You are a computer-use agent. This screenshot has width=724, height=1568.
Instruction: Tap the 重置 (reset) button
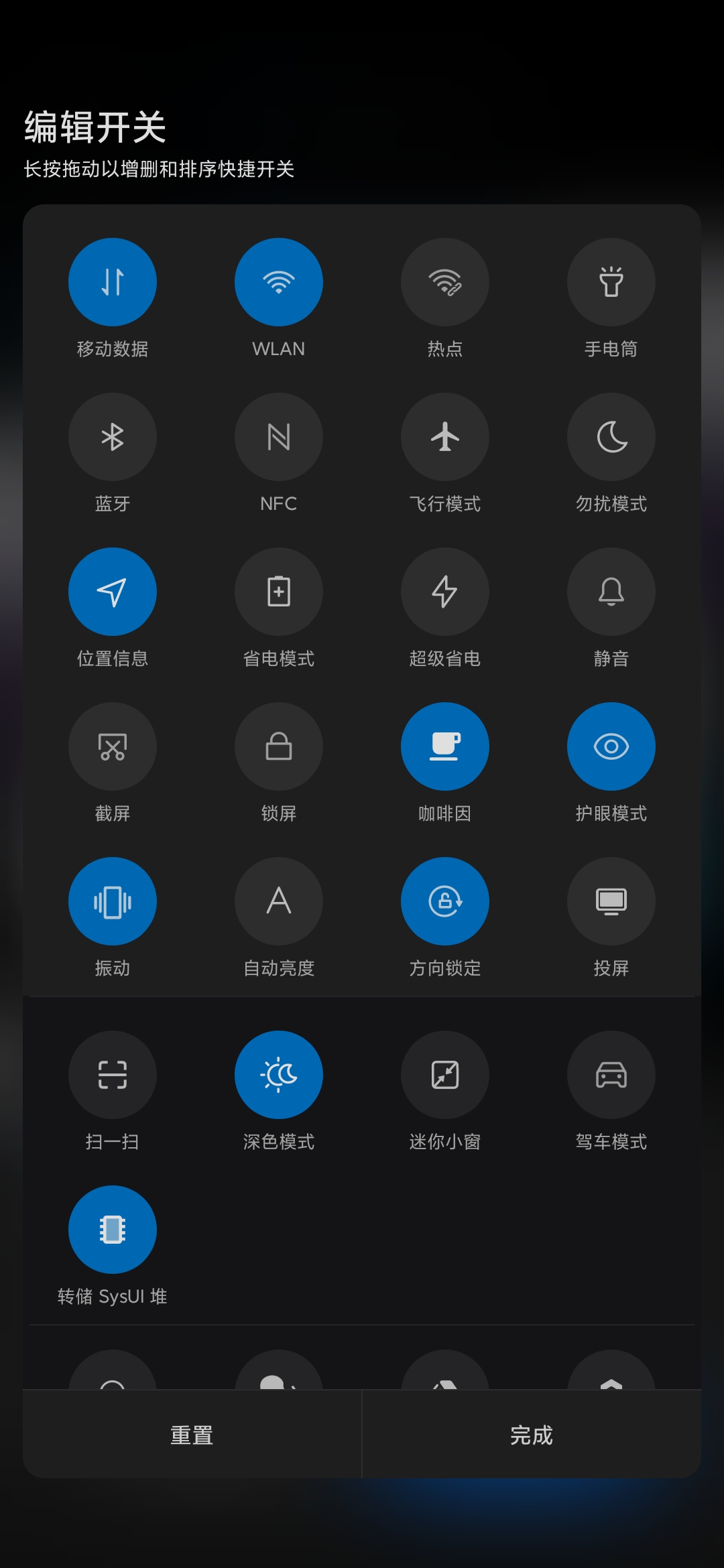tap(192, 1435)
